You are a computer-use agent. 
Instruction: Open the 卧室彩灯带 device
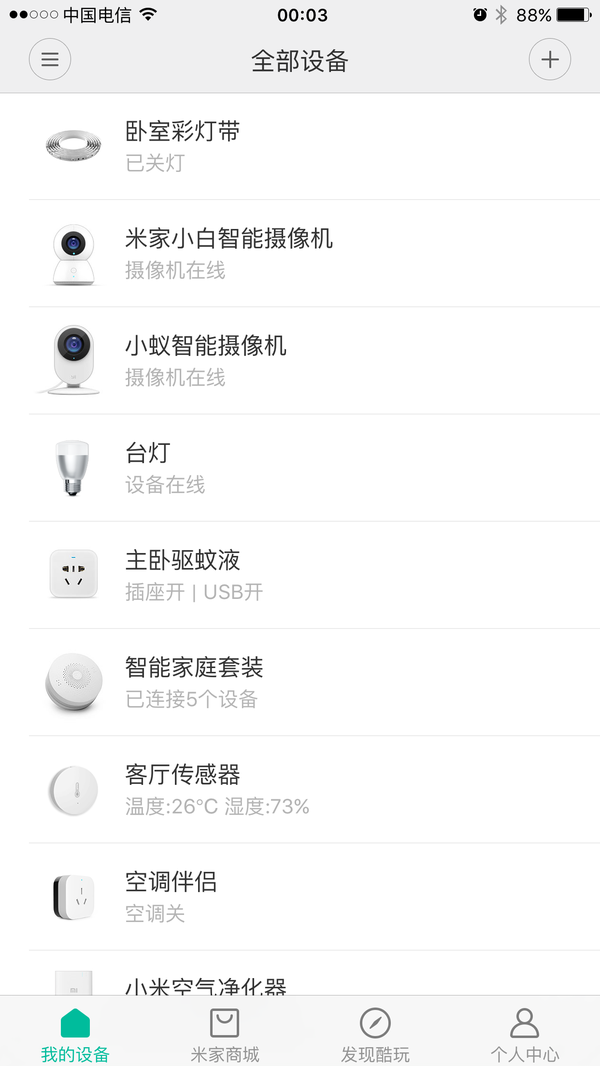coord(300,146)
